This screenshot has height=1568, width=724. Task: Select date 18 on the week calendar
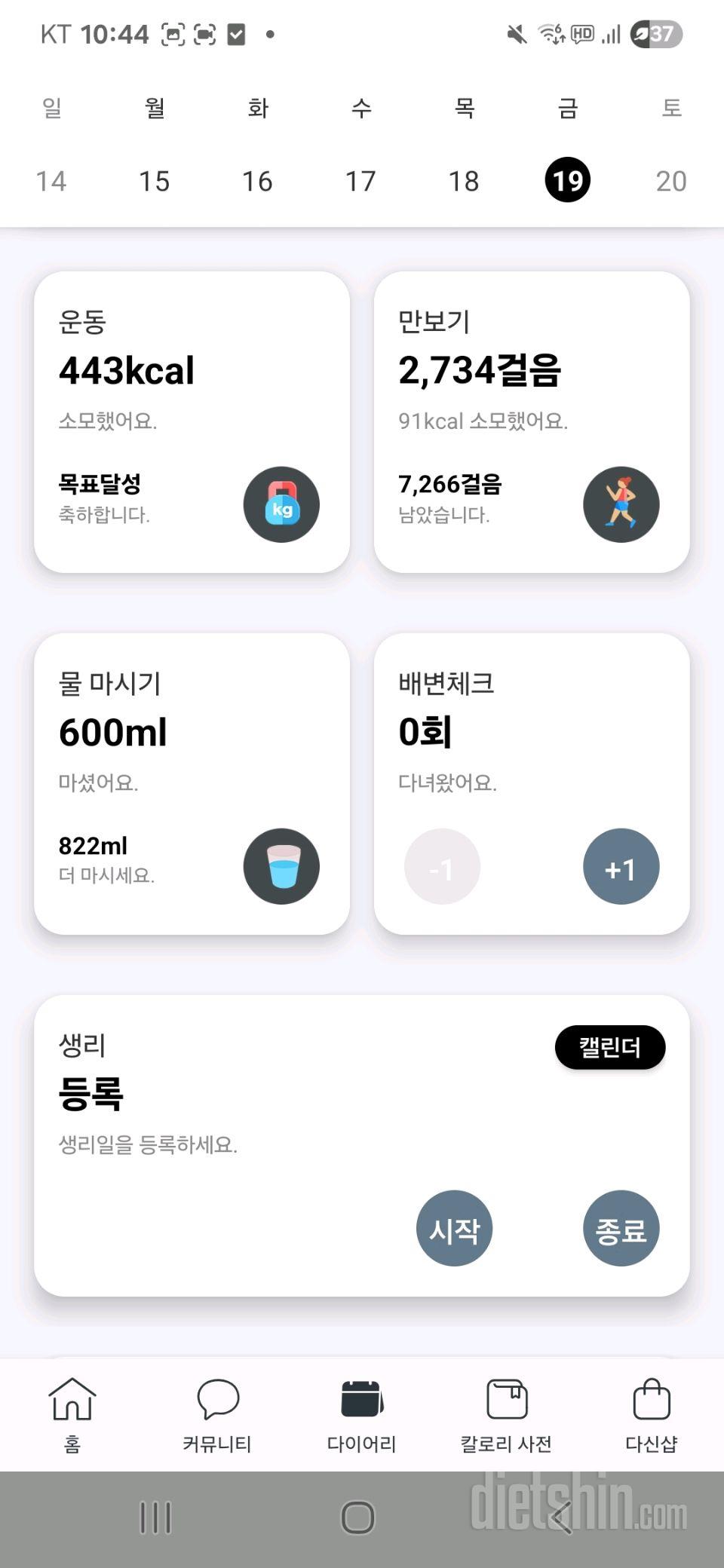coord(464,181)
